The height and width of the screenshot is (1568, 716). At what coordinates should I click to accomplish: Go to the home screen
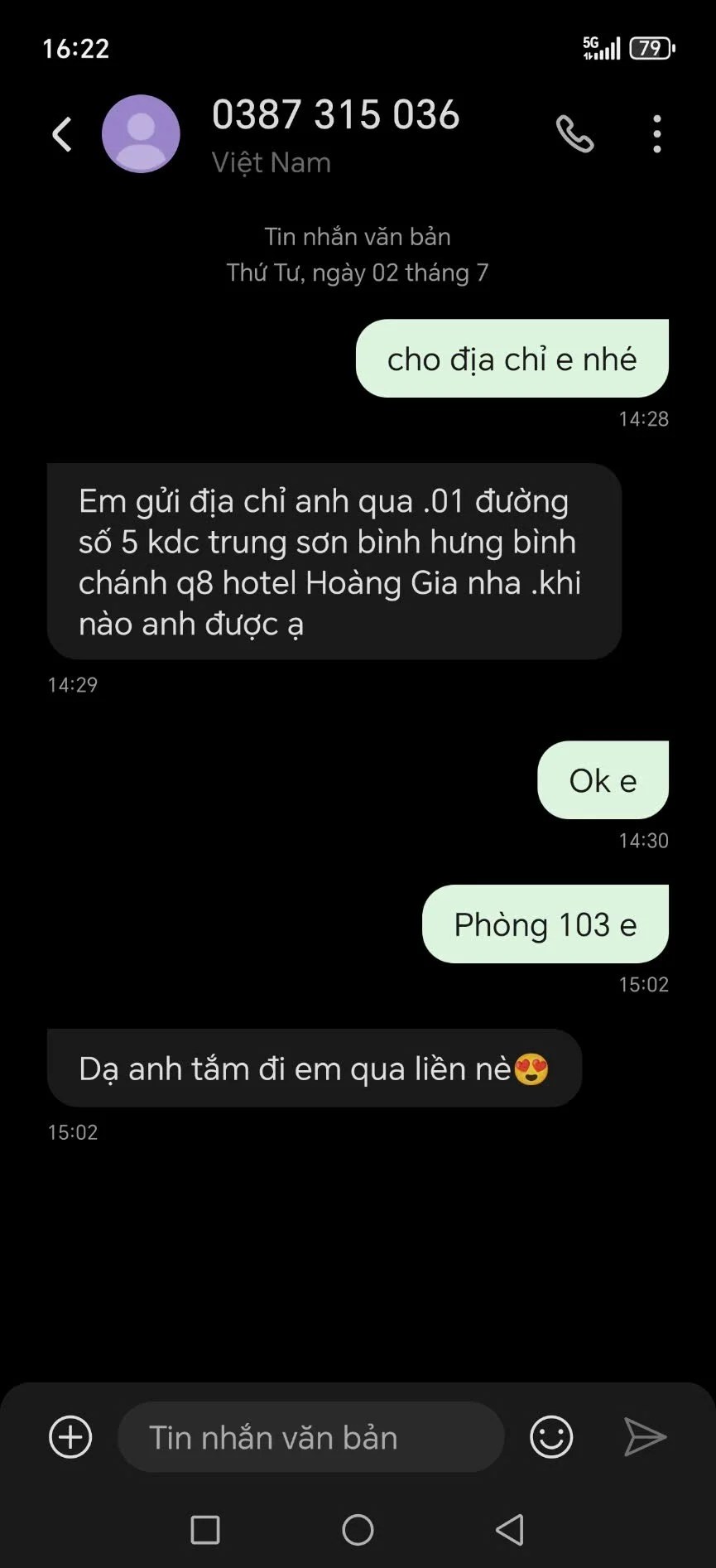358,1530
